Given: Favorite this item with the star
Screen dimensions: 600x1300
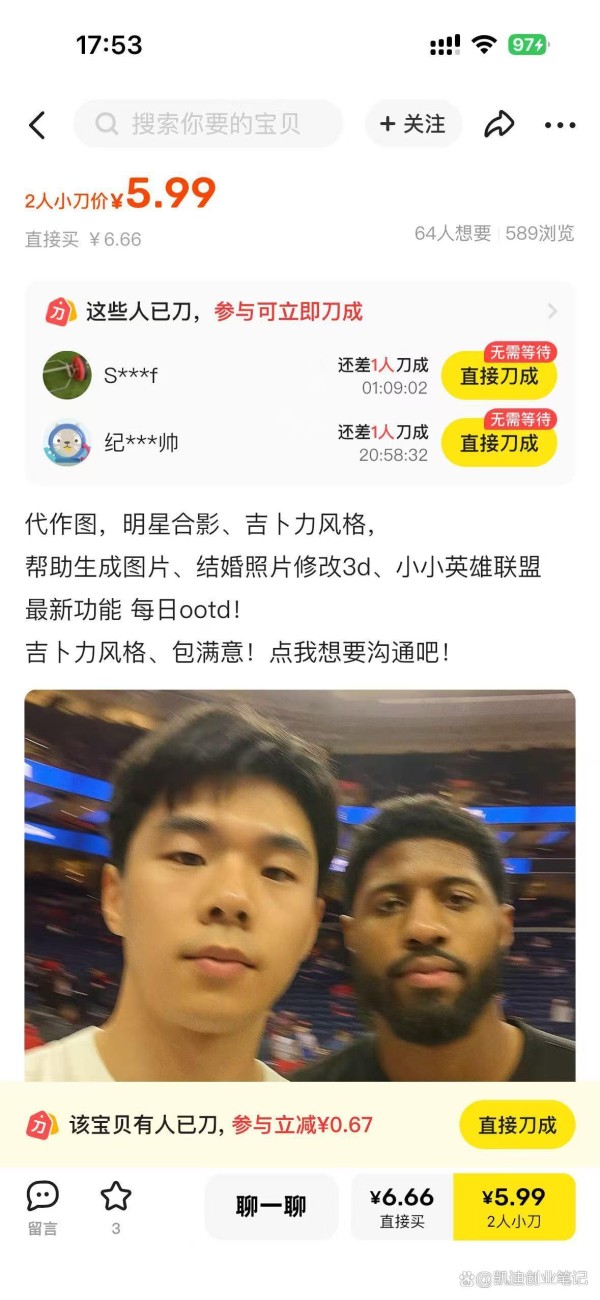Looking at the screenshot, I should point(116,1205).
